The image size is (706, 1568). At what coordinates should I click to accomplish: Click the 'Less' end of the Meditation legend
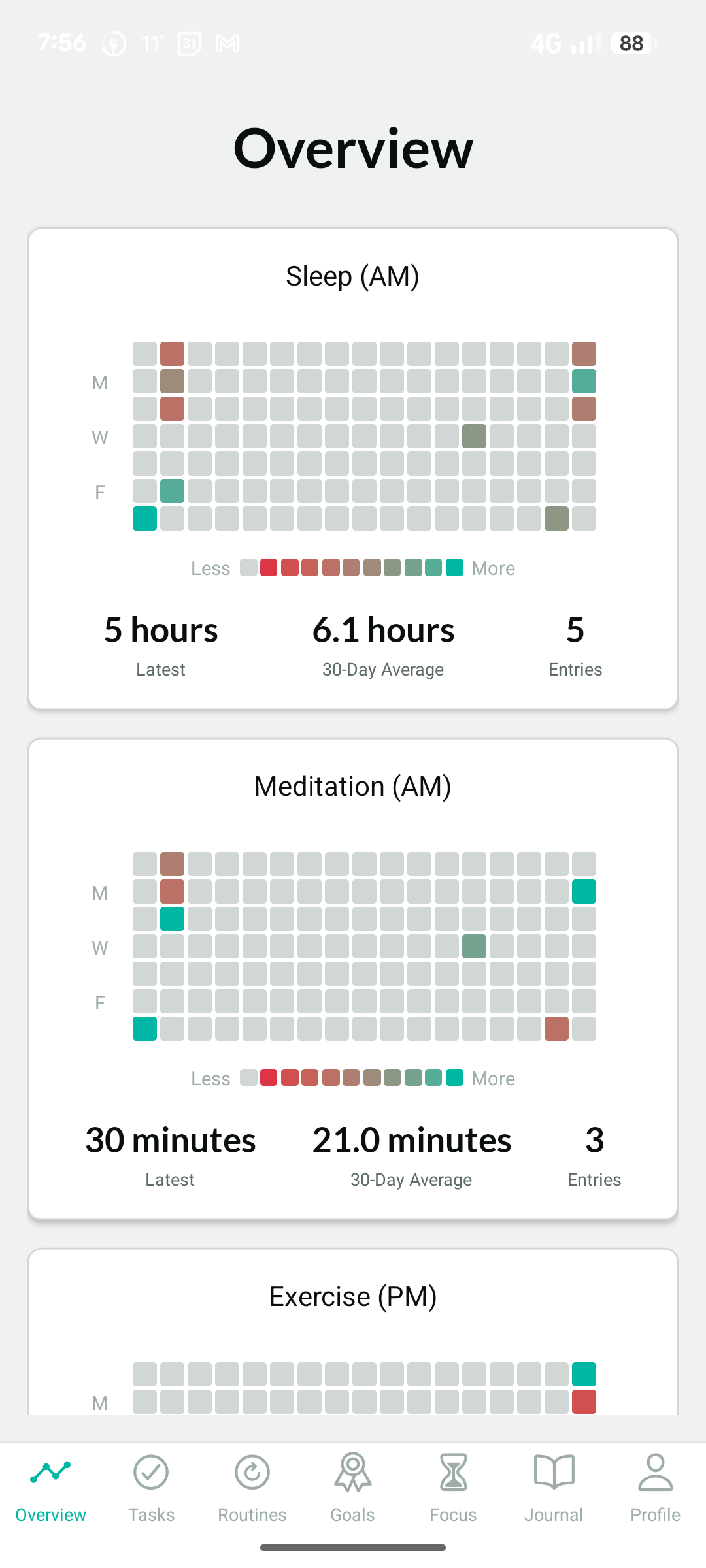click(x=211, y=1078)
